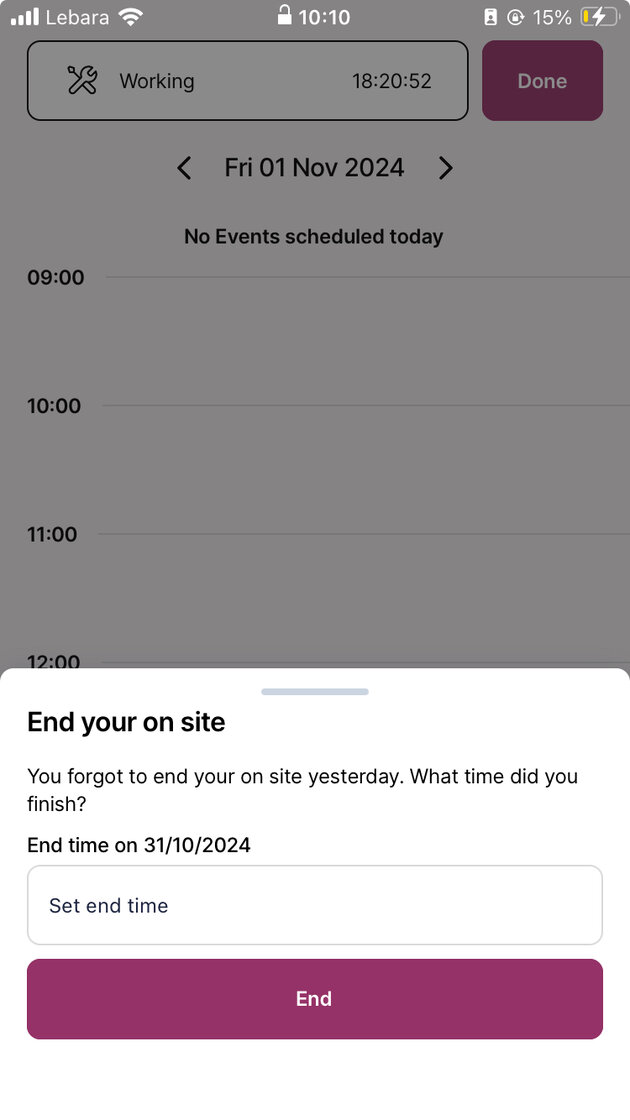This screenshot has height=1120, width=630.
Task: Go to the previous day
Action: (184, 168)
